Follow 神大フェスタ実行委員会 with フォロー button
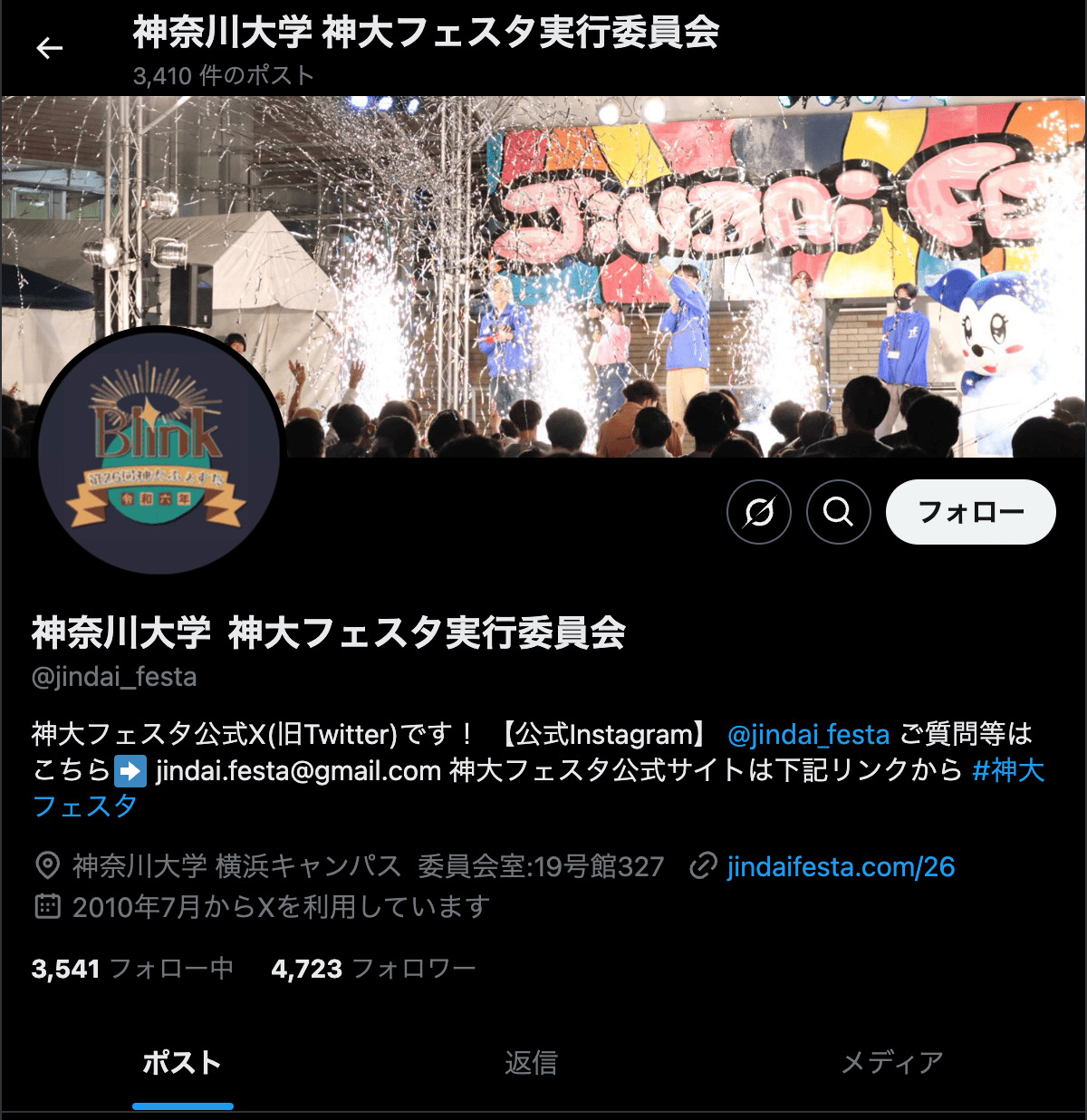 (970, 512)
